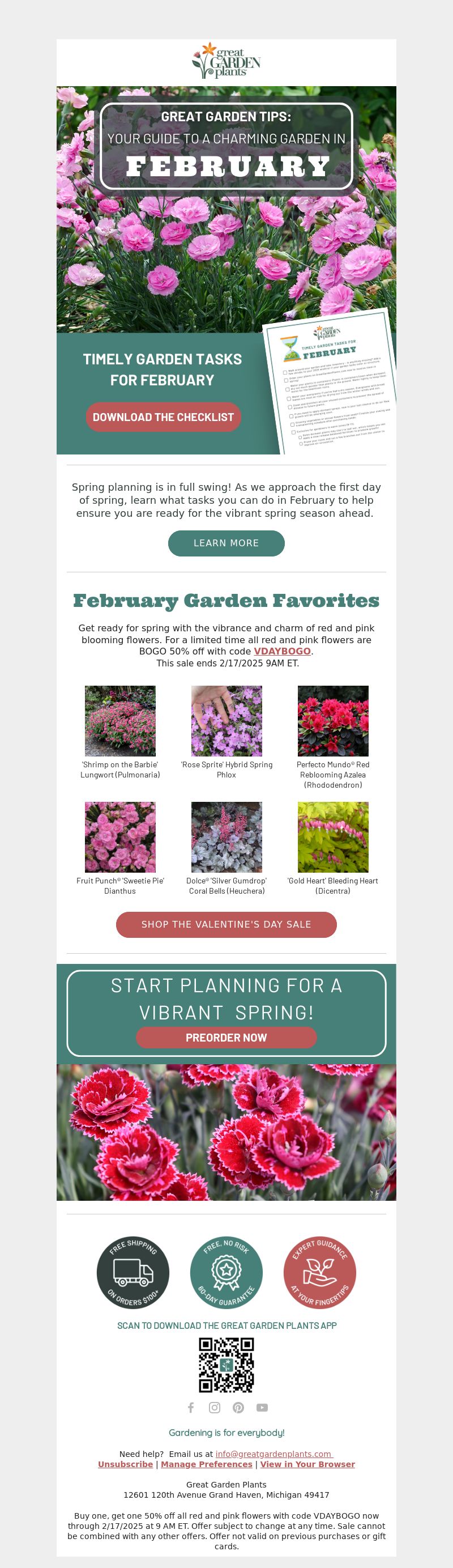Select Fruit Punch 'Sweetie Pie' Dianthus
The image size is (453, 1568).
[x=120, y=837]
